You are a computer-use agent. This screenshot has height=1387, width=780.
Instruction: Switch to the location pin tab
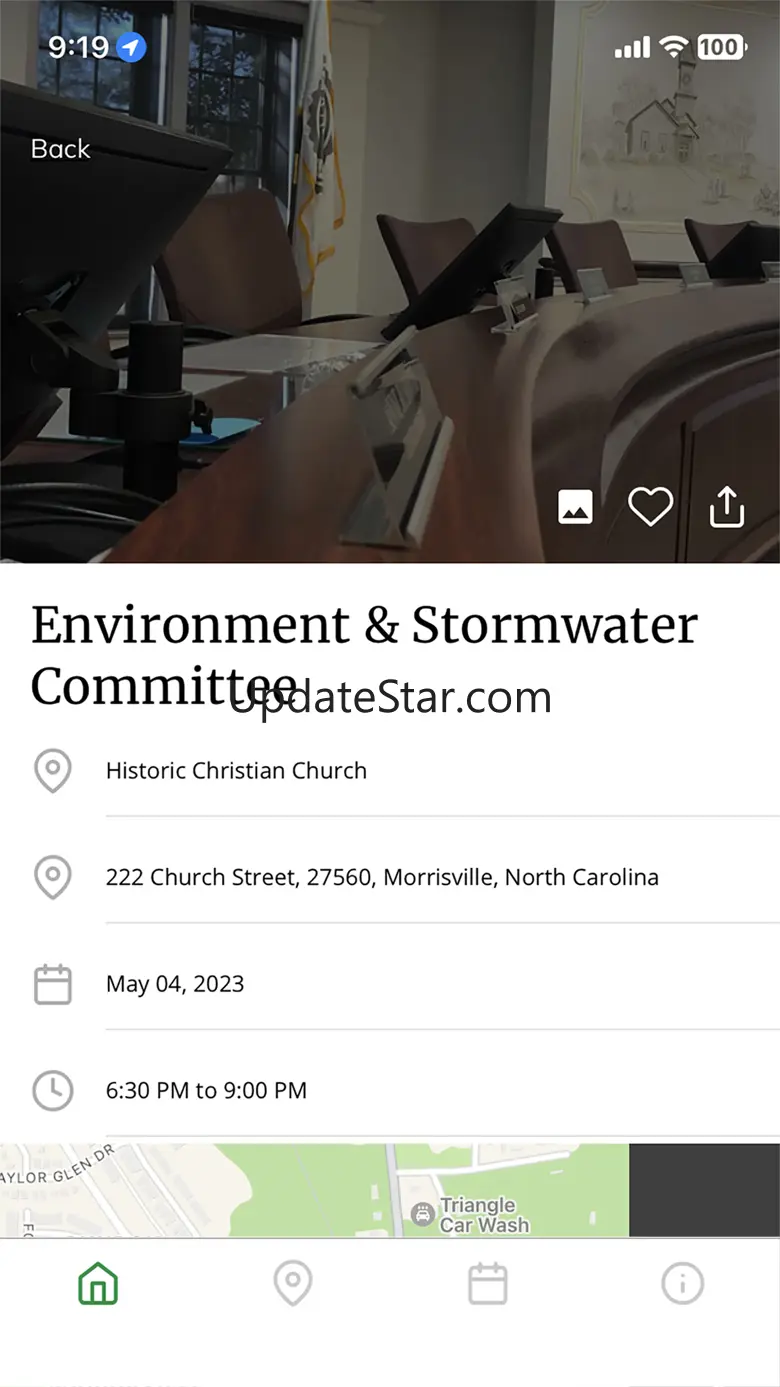293,1283
